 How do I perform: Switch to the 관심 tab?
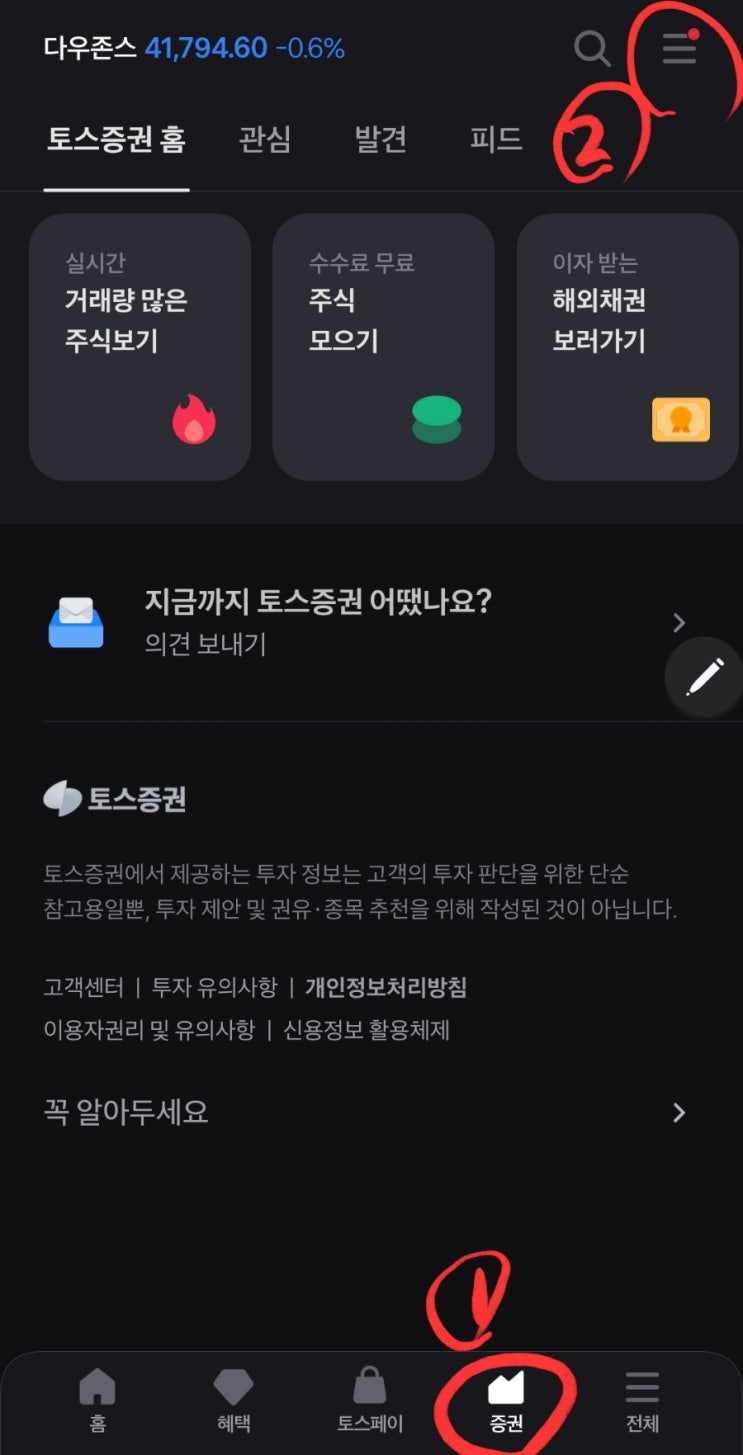(265, 139)
